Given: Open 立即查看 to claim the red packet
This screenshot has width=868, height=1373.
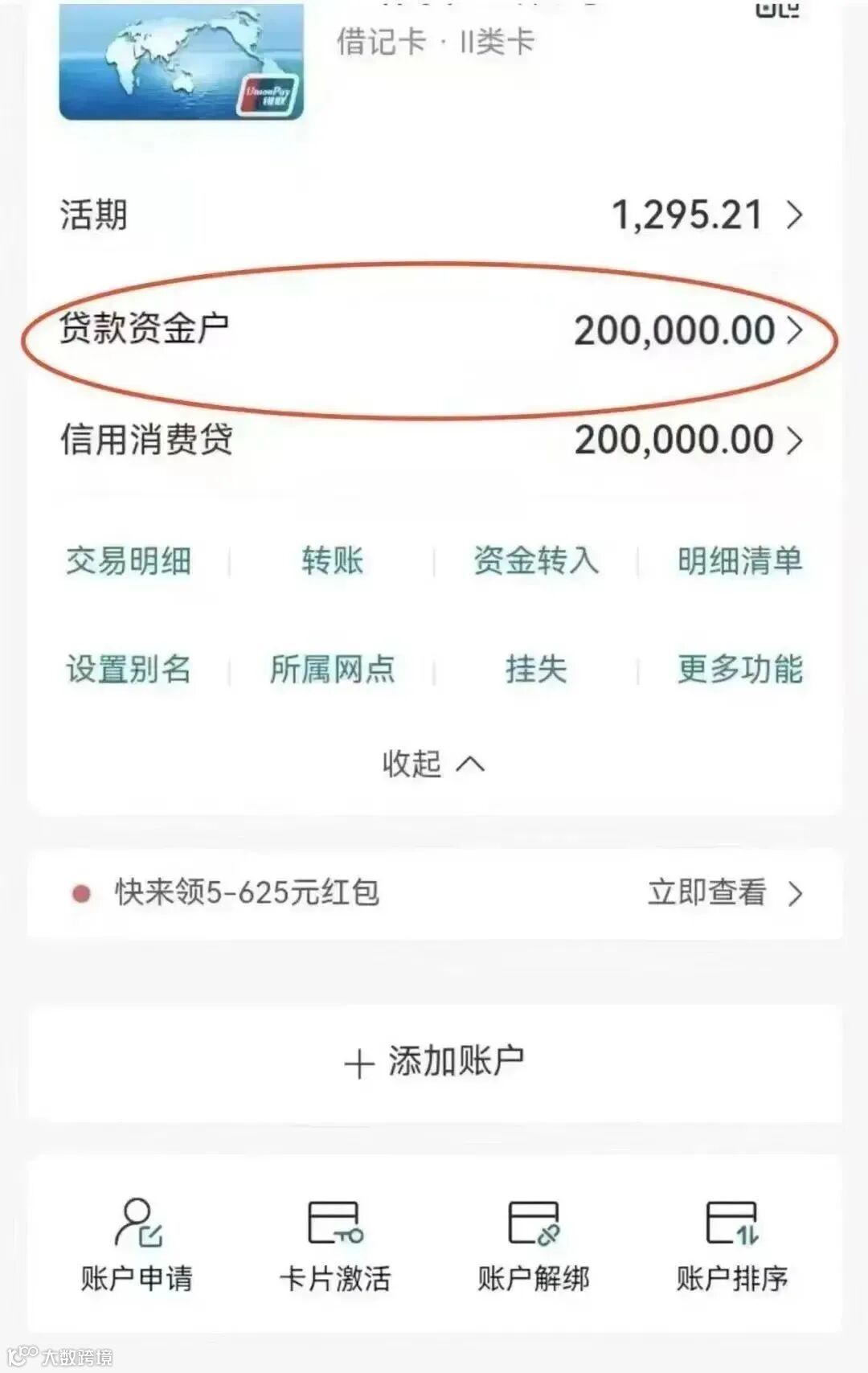Looking at the screenshot, I should [x=707, y=891].
